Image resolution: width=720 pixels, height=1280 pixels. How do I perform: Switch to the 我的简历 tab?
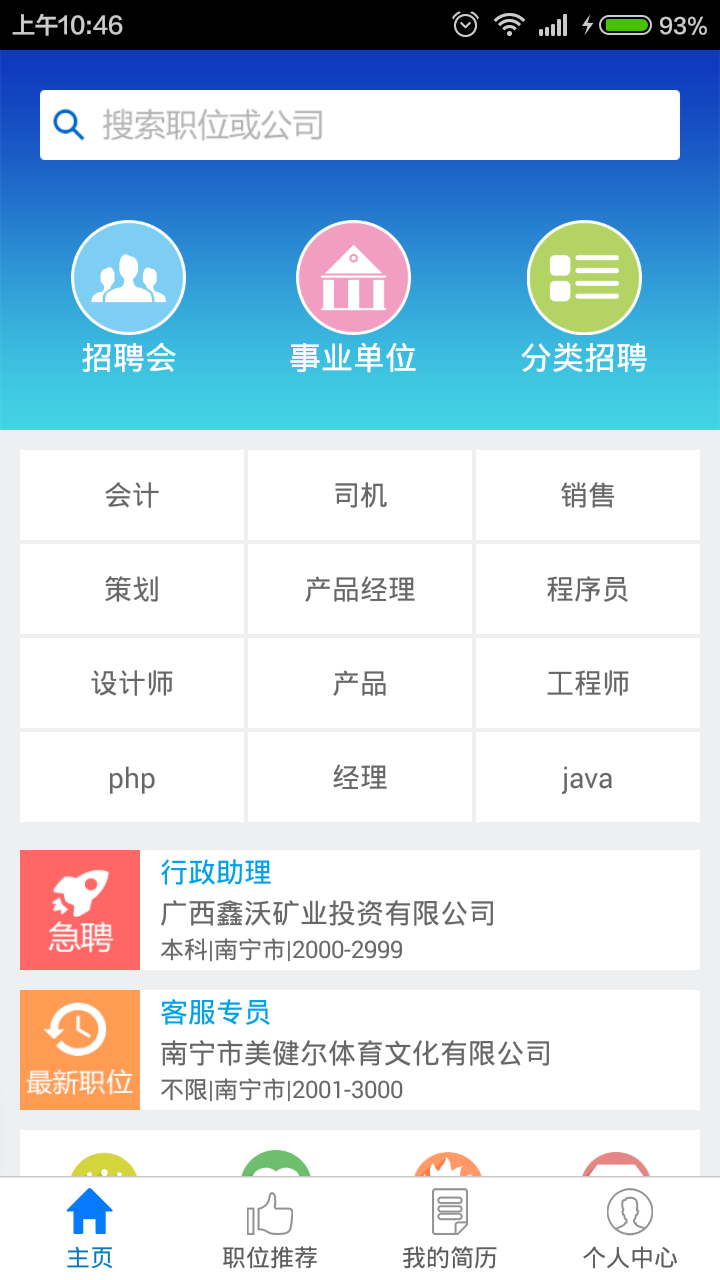(450, 1230)
